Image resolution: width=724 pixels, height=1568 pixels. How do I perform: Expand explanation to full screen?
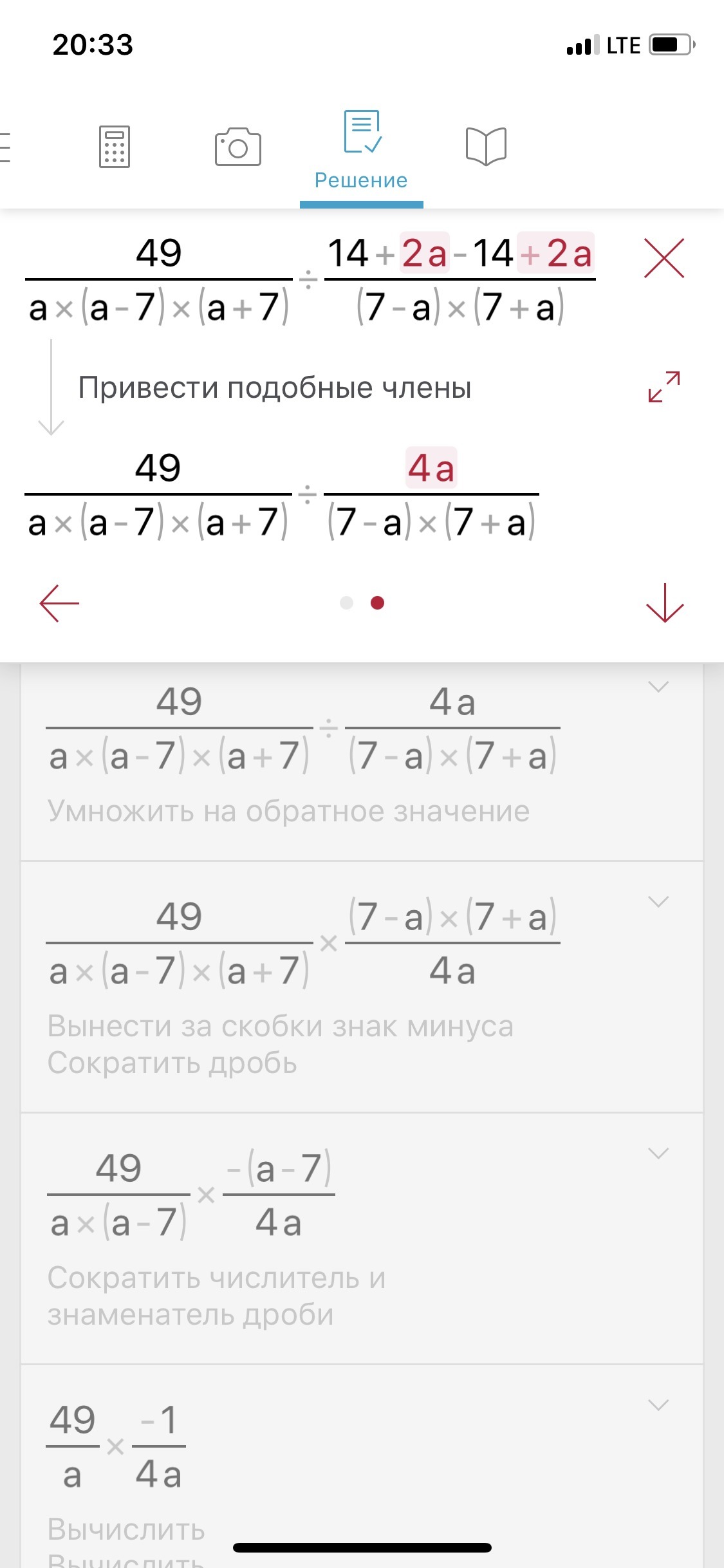[x=664, y=387]
